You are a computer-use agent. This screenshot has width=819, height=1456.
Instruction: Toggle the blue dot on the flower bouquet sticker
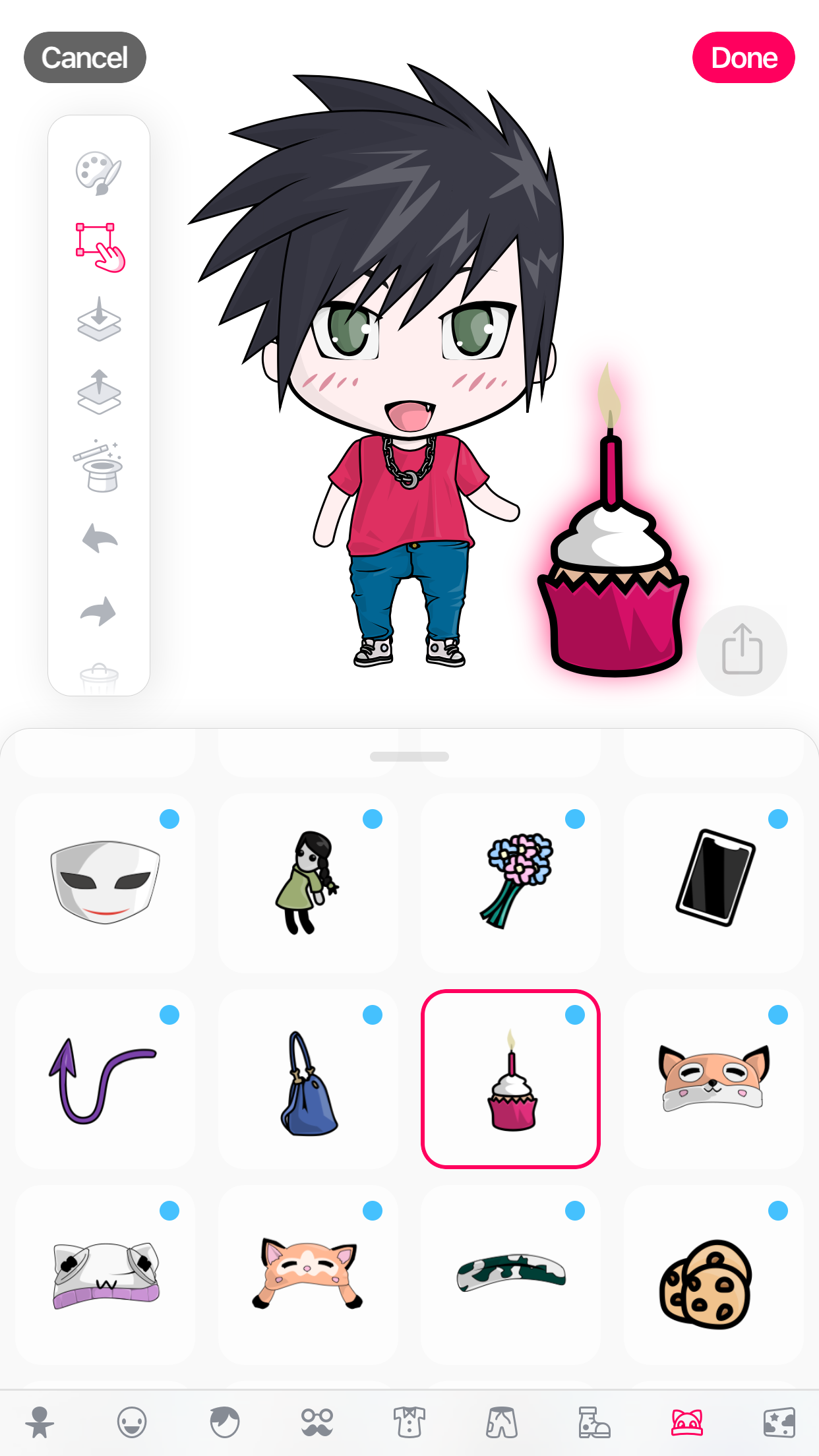point(576,818)
